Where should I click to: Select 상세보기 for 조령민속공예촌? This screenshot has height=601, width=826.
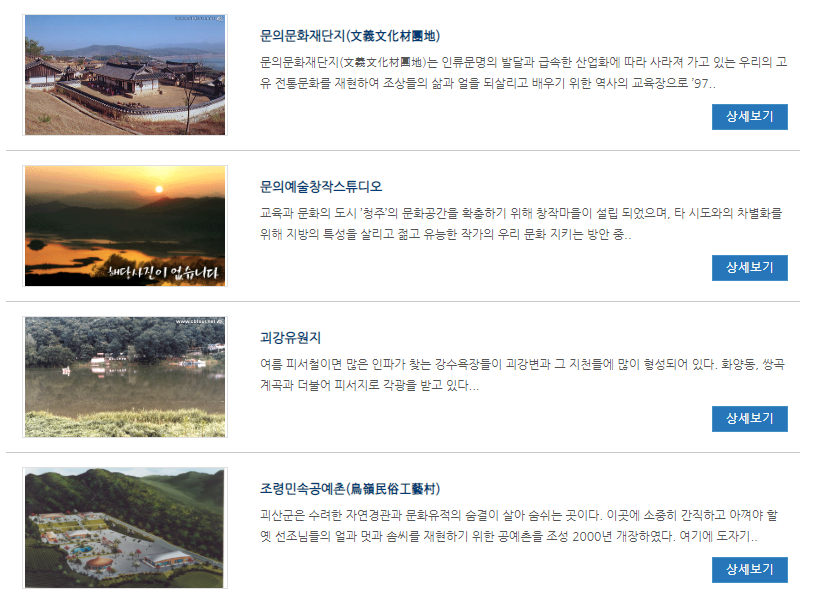click(x=749, y=570)
